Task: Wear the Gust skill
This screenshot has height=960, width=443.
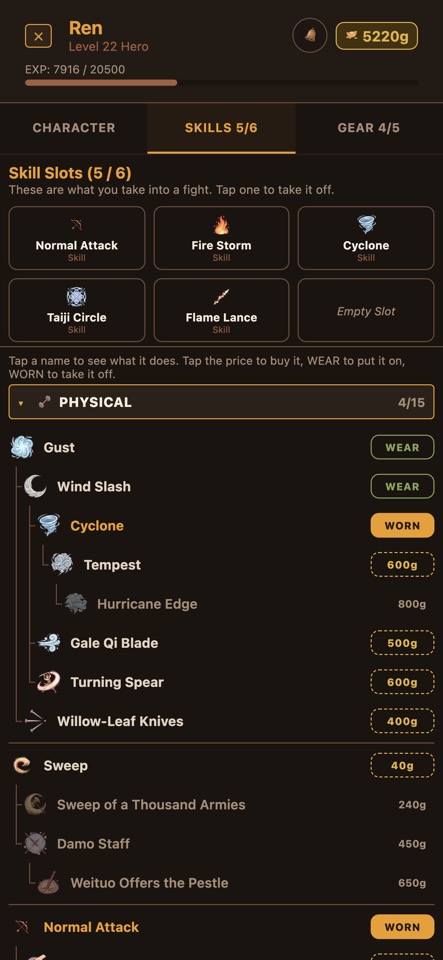Action: tap(402, 448)
